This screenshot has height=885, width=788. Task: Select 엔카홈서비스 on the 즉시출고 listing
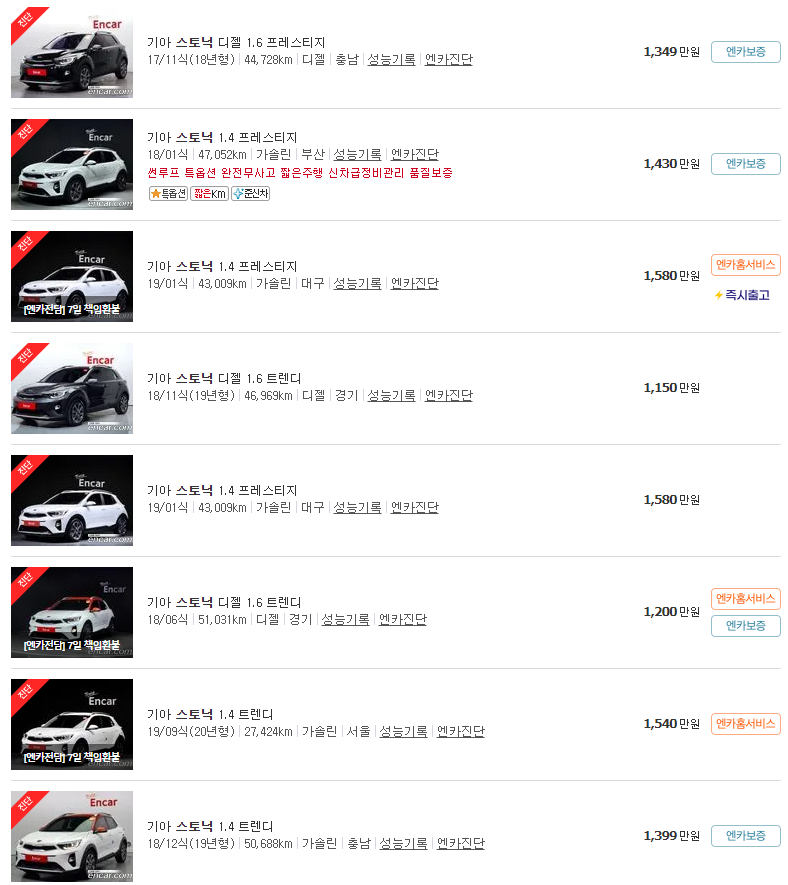pyautogui.click(x=745, y=265)
